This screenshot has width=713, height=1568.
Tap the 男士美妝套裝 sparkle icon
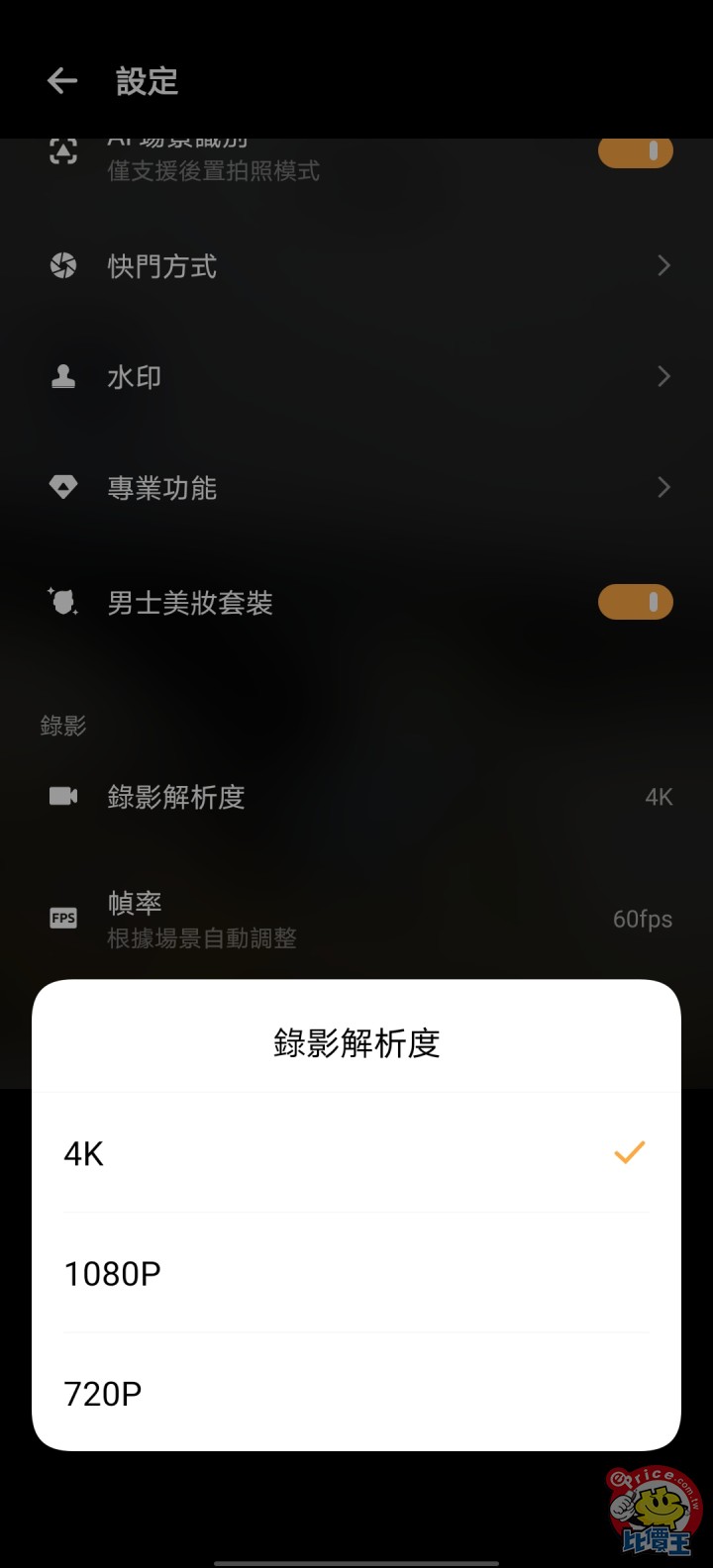[x=63, y=602]
